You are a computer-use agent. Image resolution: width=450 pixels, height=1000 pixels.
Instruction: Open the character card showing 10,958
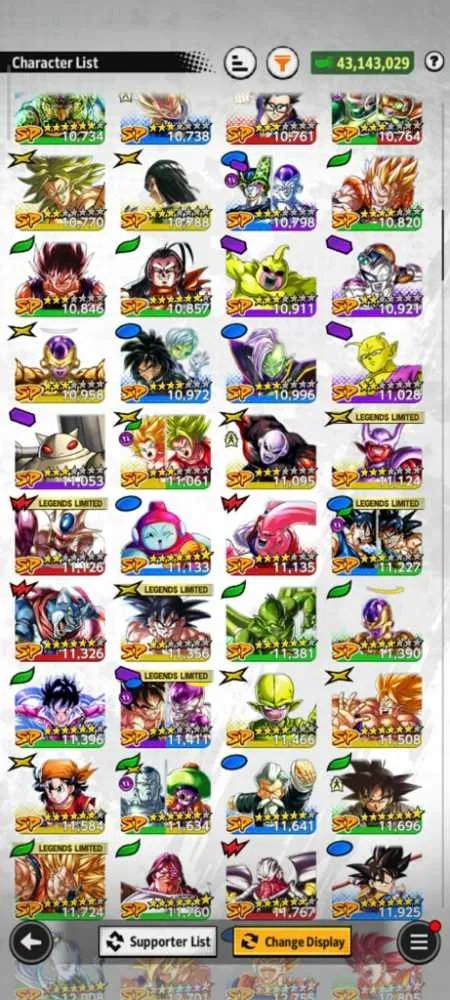coord(60,364)
